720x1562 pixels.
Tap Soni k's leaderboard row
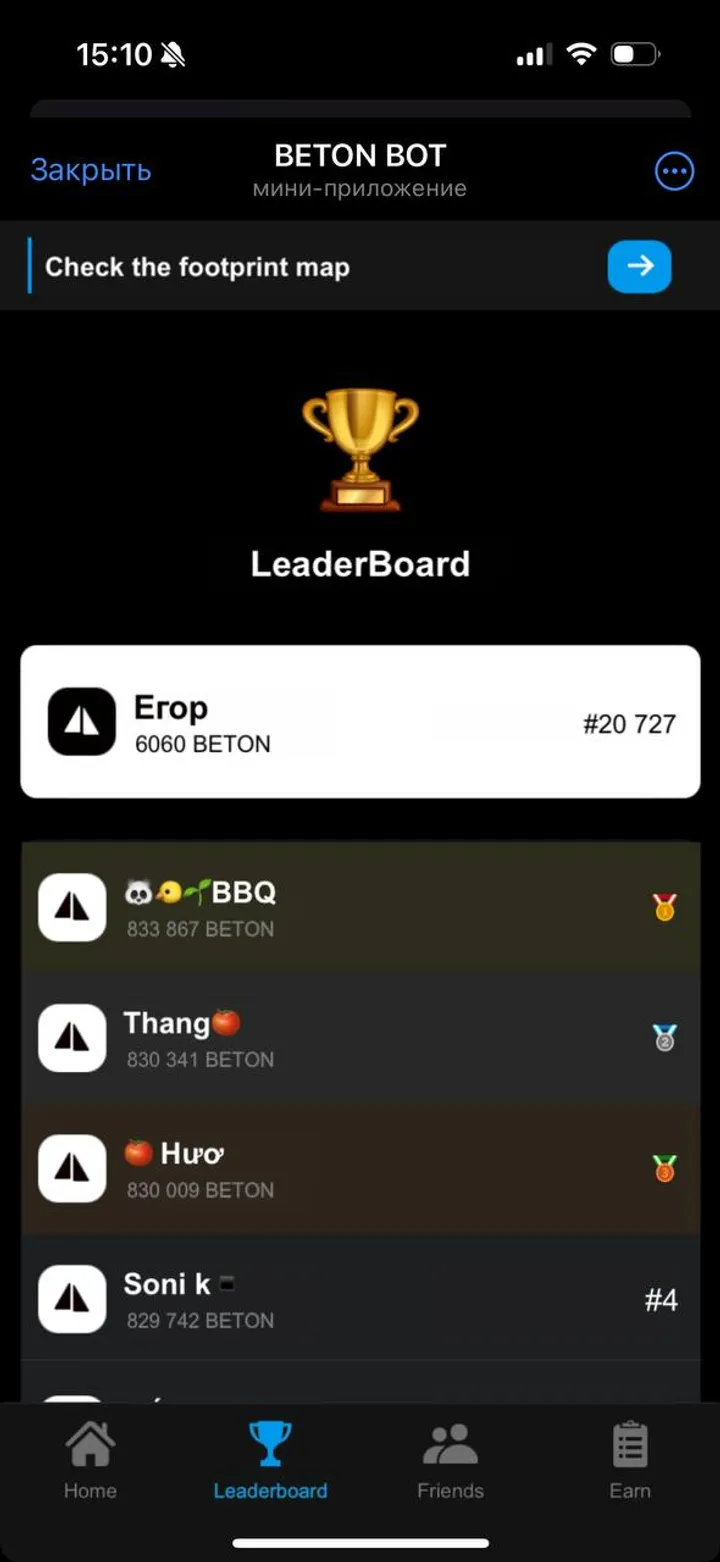point(360,1299)
